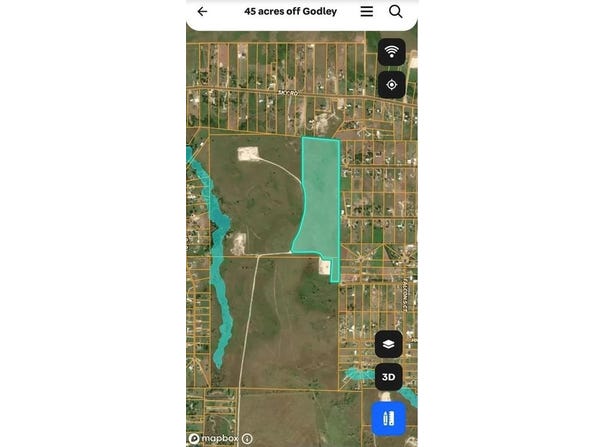Screen dimensions: 604x447
Task: Open the map layers button
Action: 389,344
